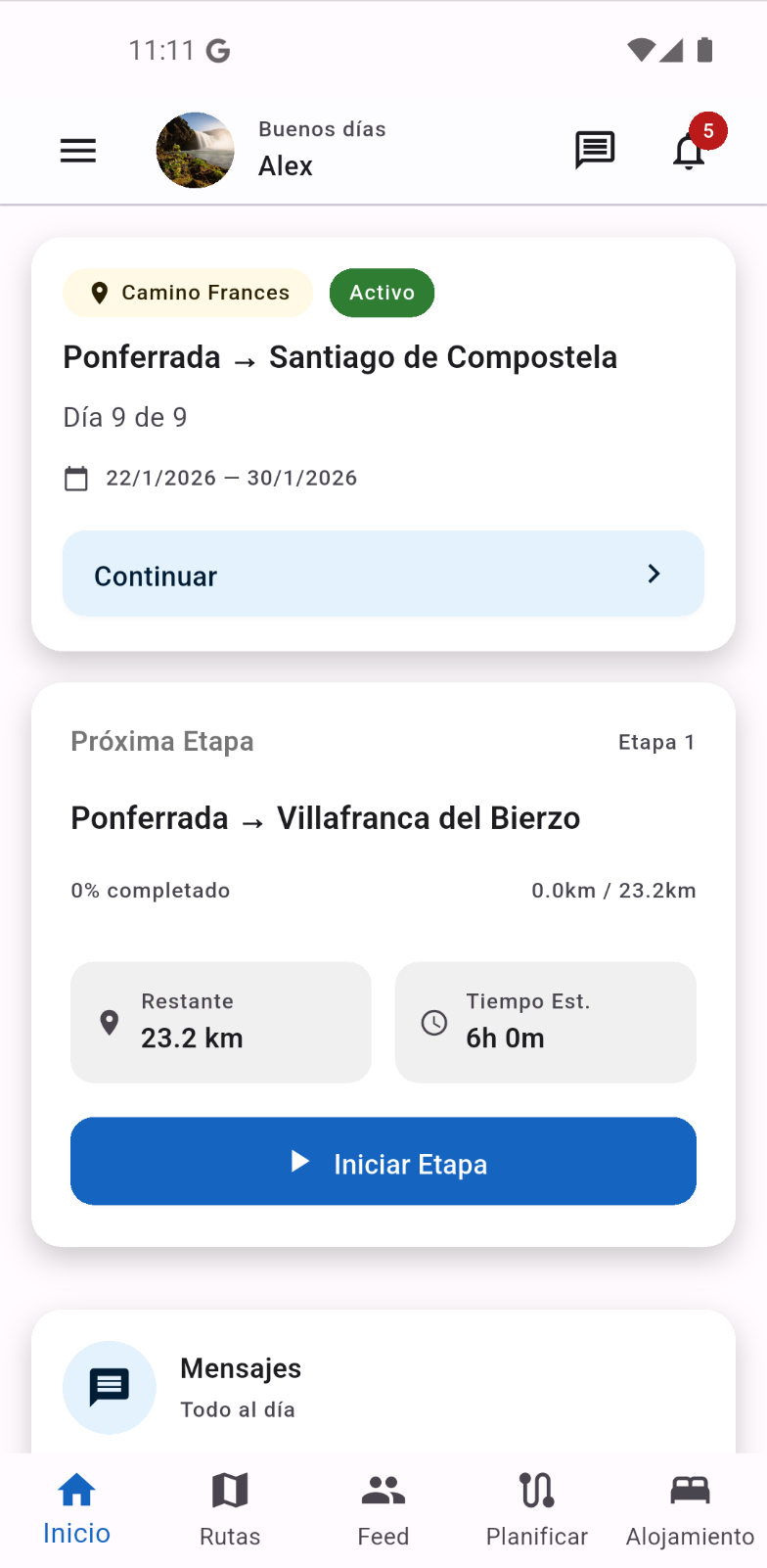
Task: Go to the Inicio tab
Action: point(76,1509)
